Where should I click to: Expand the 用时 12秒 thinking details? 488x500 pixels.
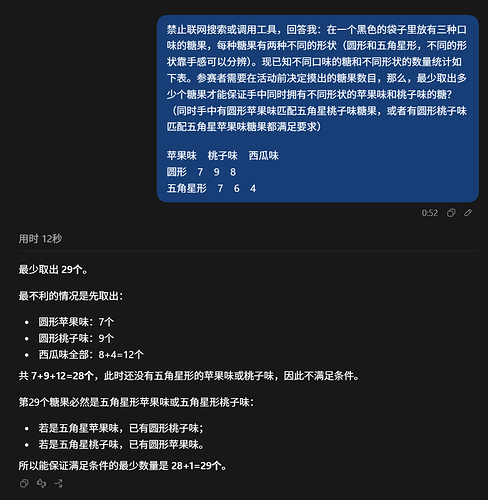[x=40, y=239]
